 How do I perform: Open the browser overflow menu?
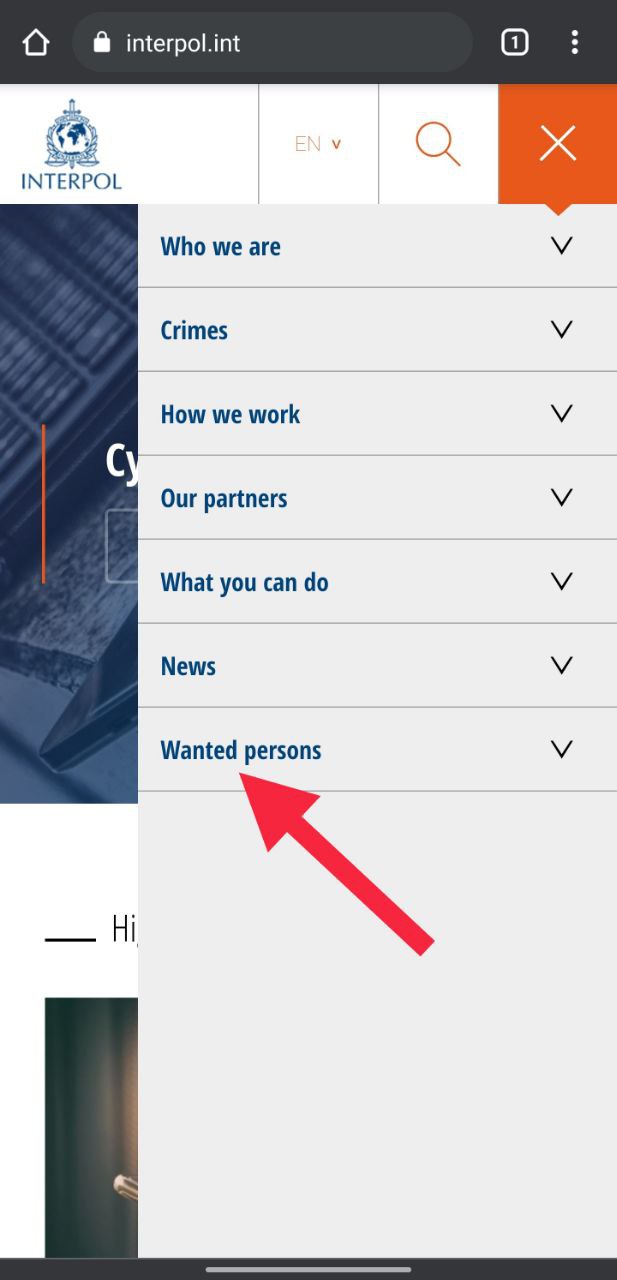(x=574, y=42)
